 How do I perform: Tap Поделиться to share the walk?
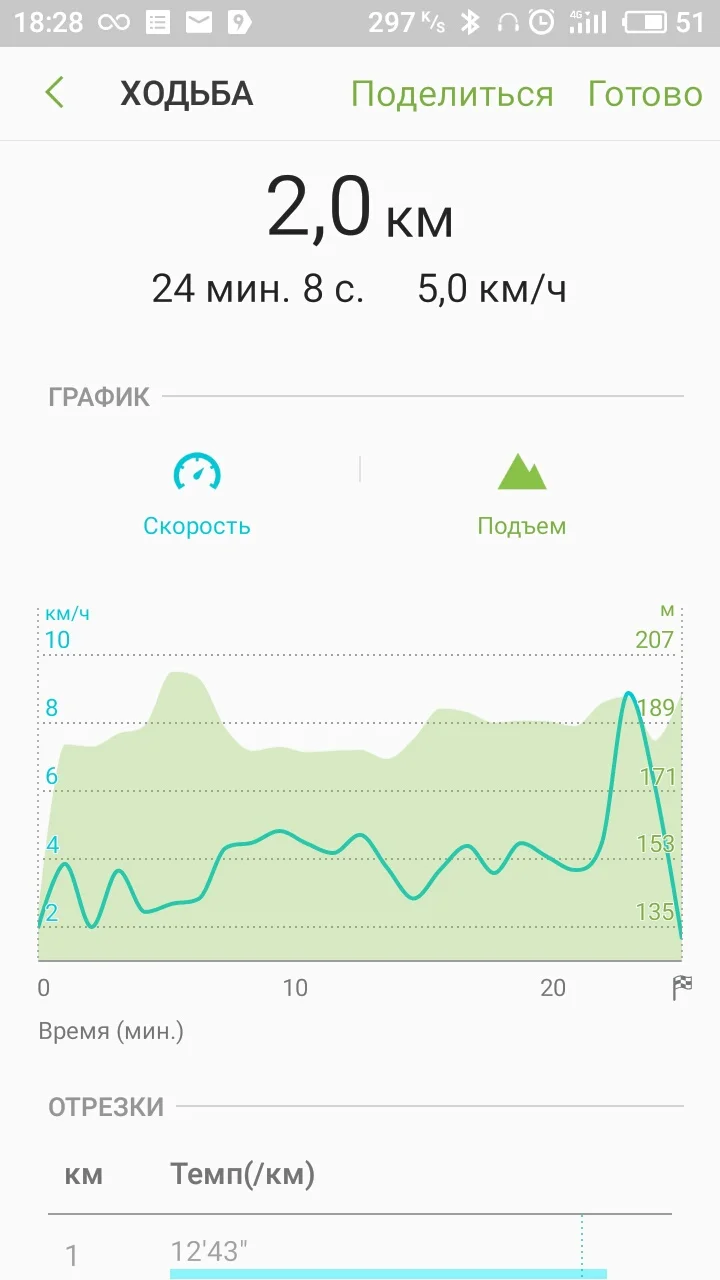(x=451, y=94)
